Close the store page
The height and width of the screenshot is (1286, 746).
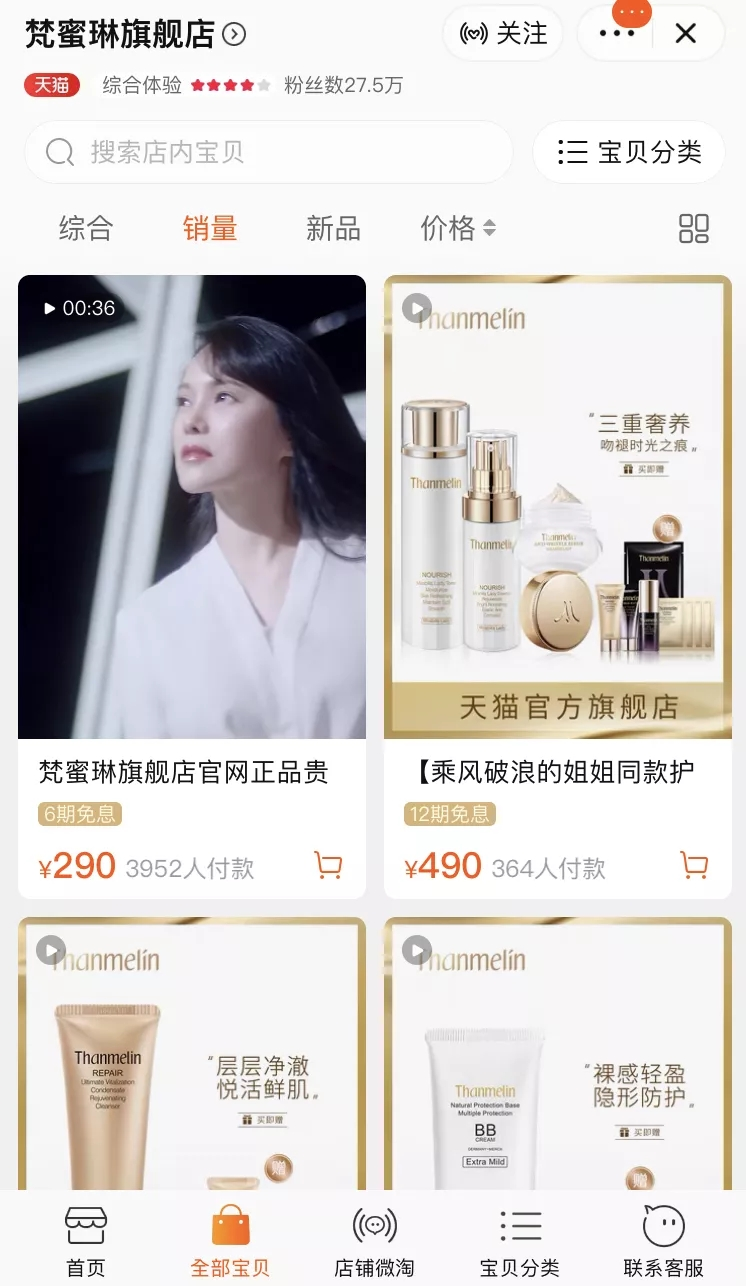click(x=686, y=34)
